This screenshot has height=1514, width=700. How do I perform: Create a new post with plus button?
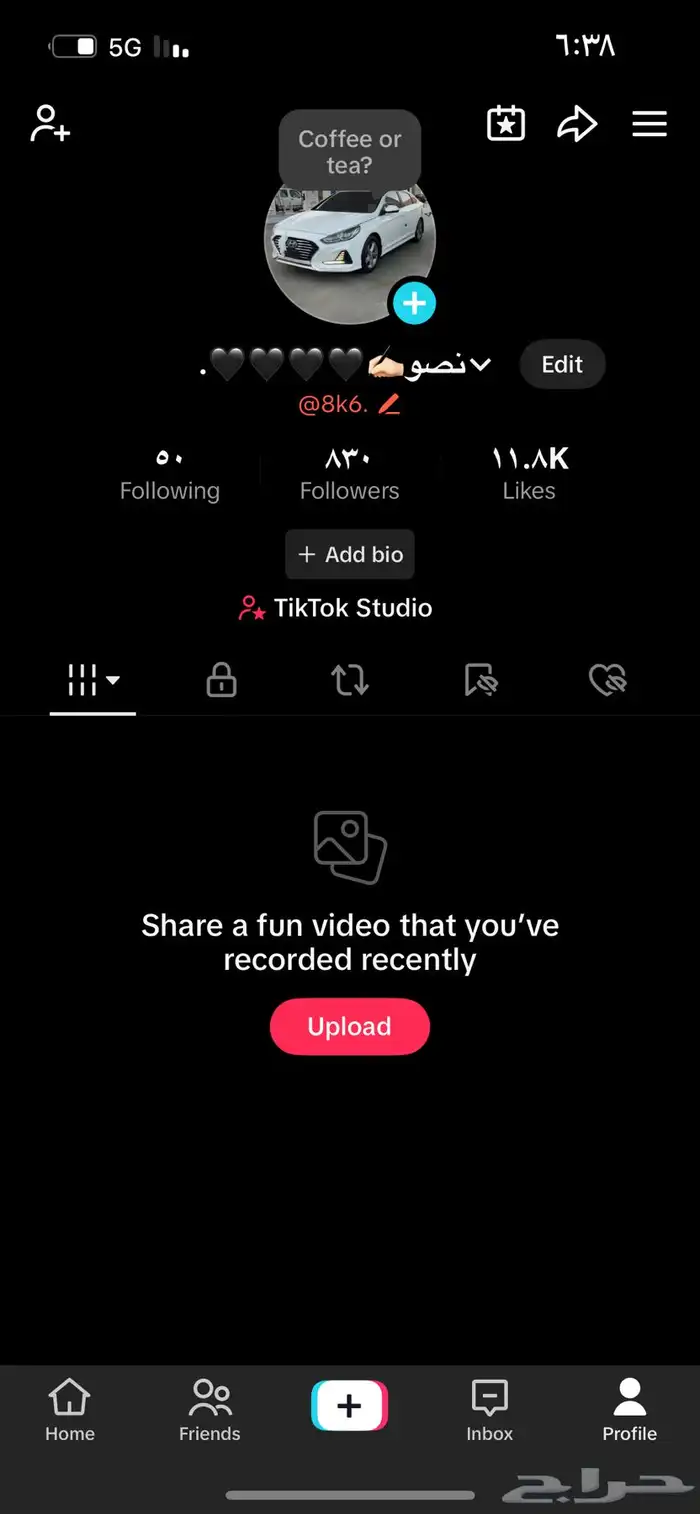pyautogui.click(x=349, y=1406)
